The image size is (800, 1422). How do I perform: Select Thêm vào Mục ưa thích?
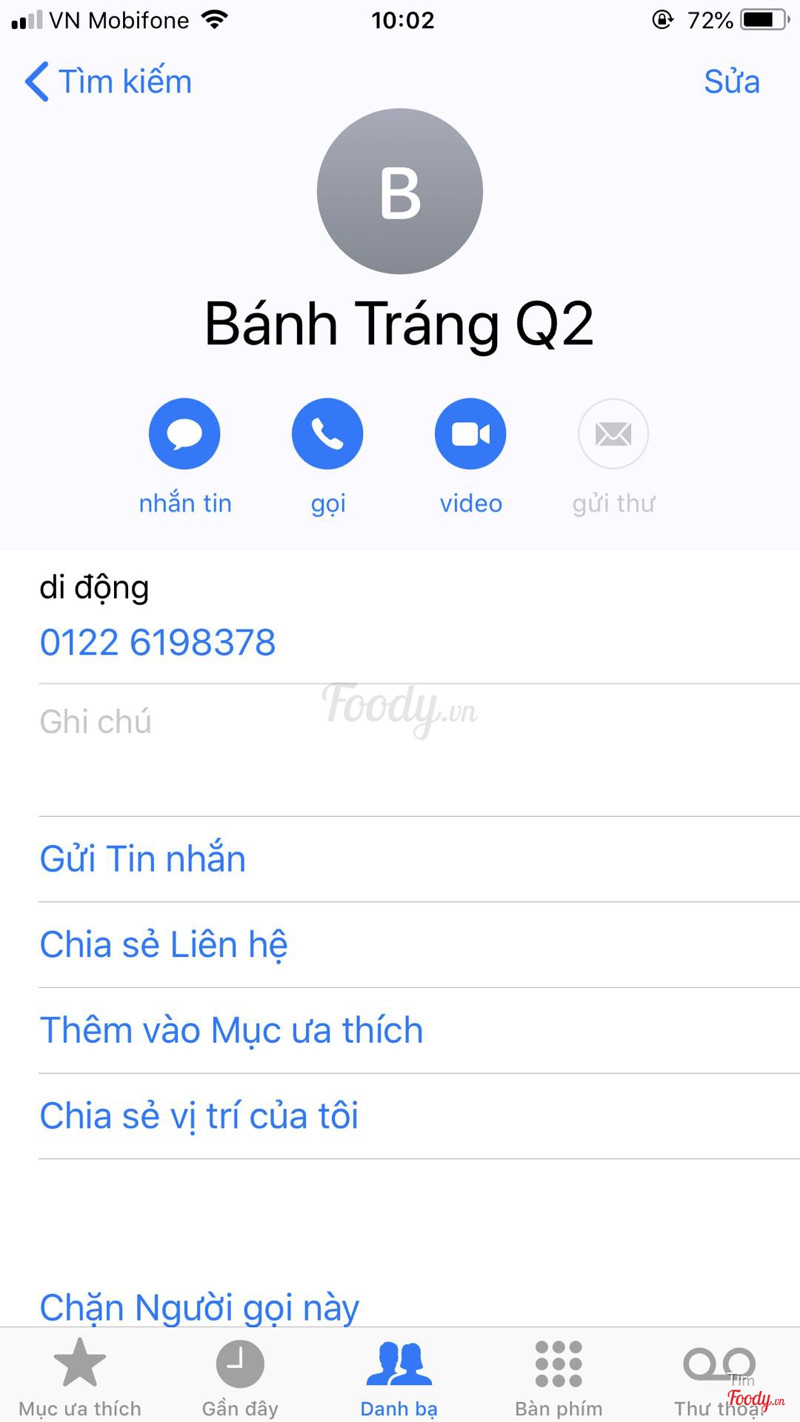click(231, 1030)
